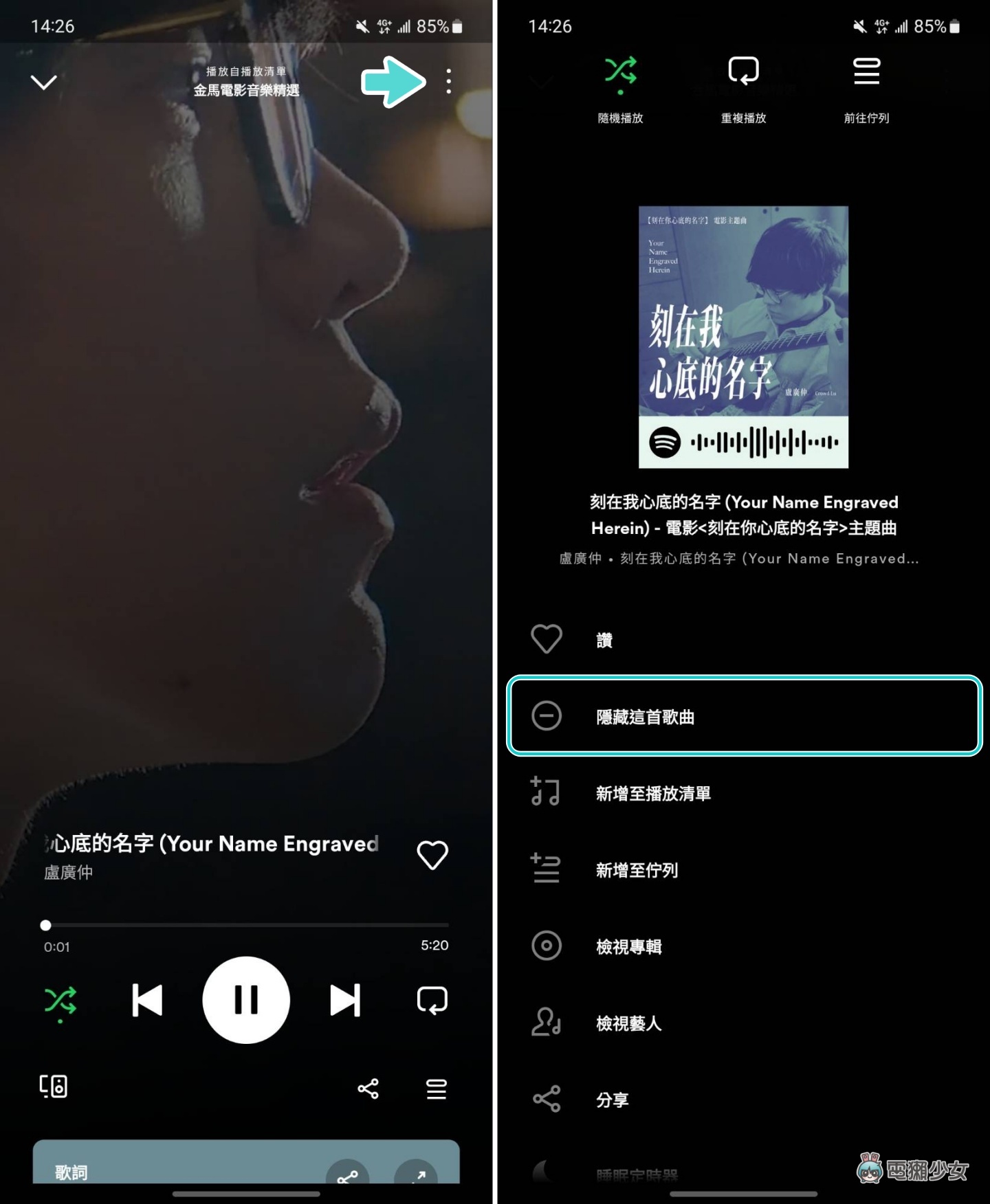Select 新增至佇列 to add to the queue
990x1204 pixels.
point(742,870)
